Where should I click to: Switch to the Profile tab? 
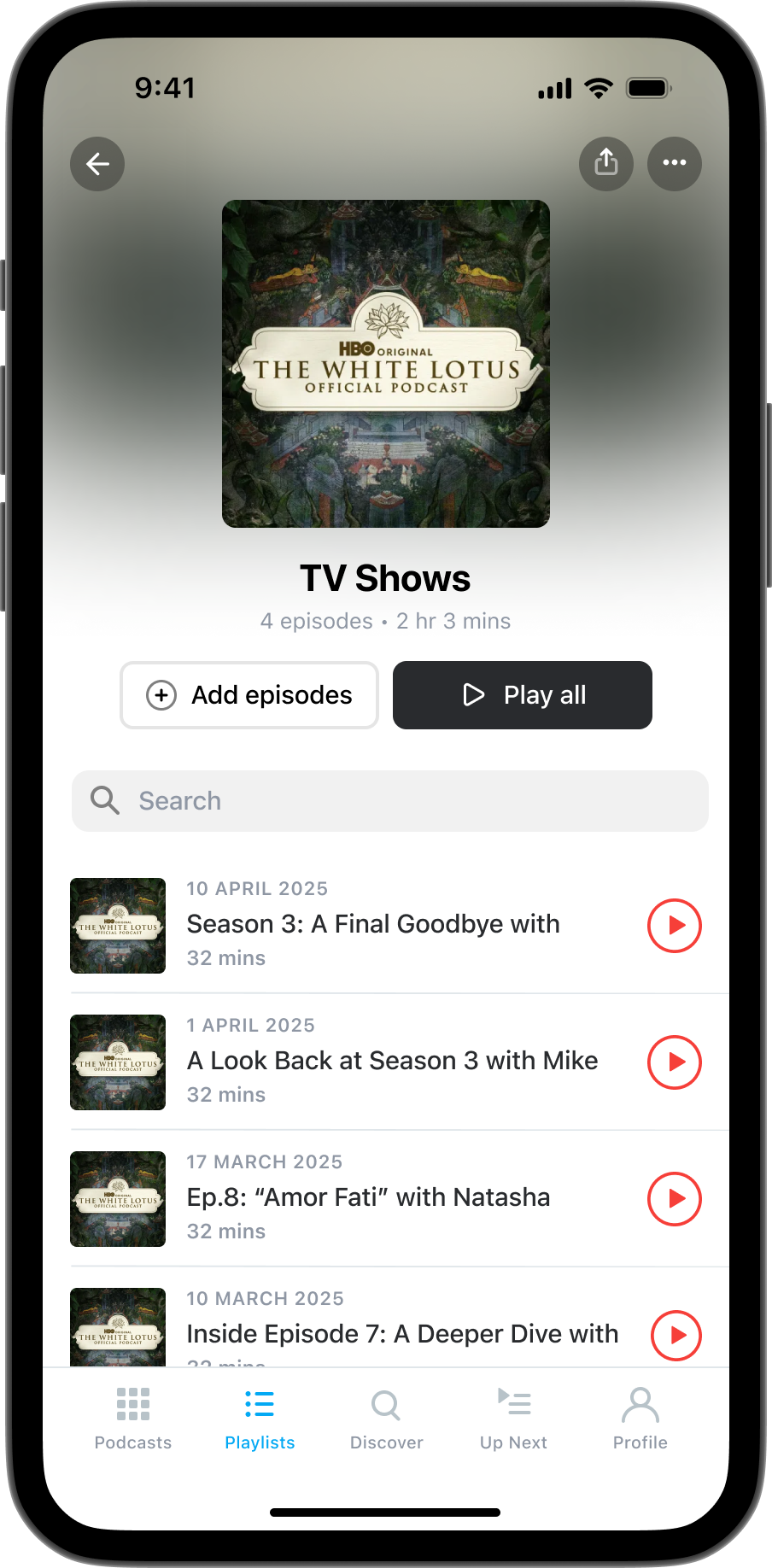(x=640, y=1419)
